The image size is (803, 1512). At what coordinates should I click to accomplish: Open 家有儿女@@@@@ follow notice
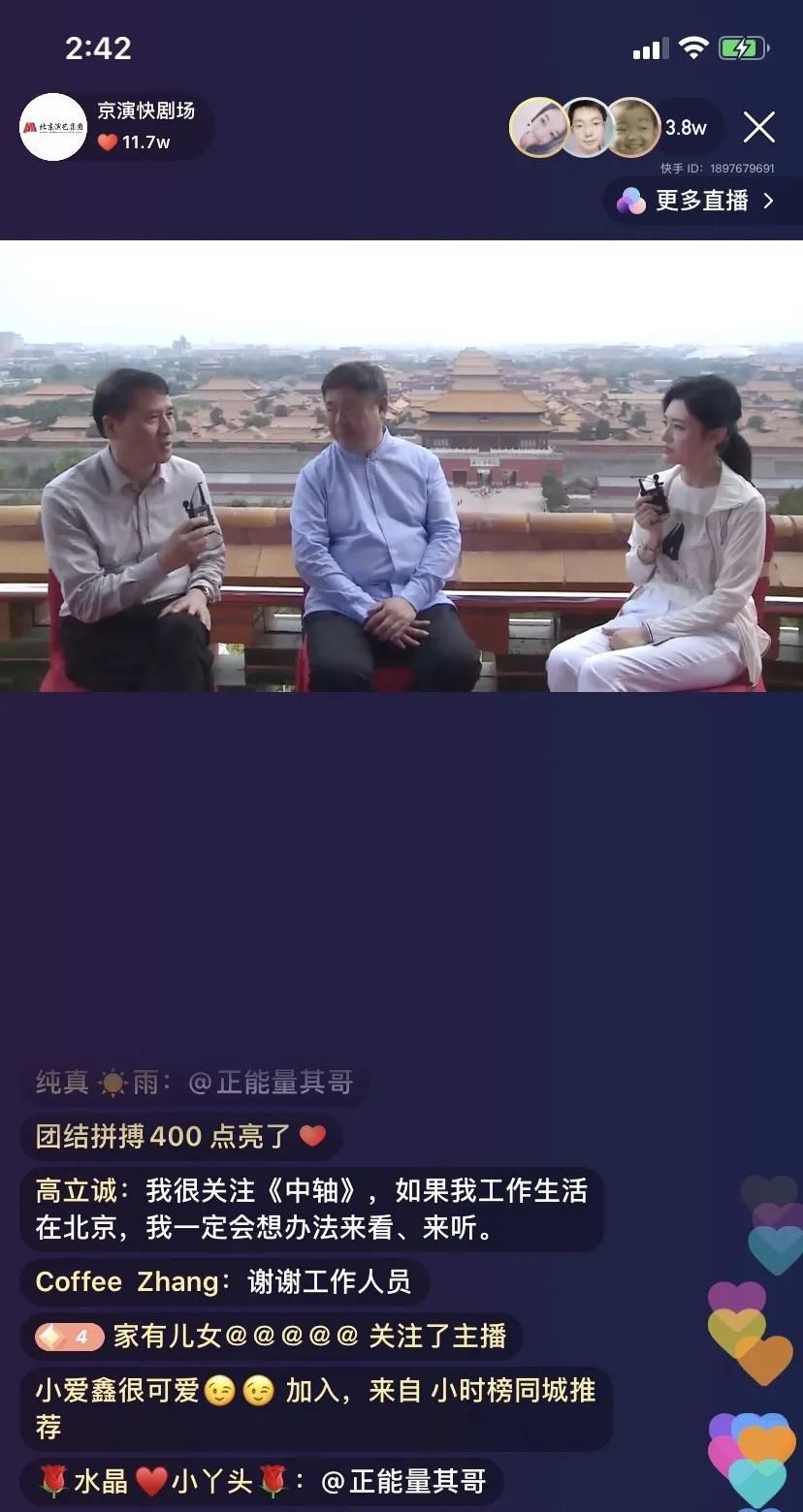pos(272,1336)
